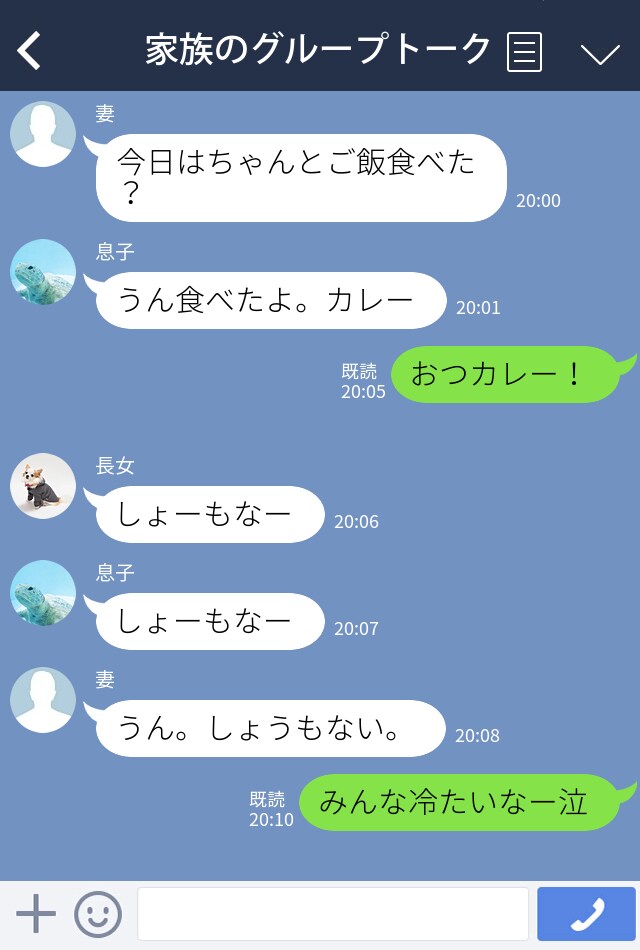The width and height of the screenshot is (640, 950).
Task: Focus the message text field
Action: click(x=332, y=914)
